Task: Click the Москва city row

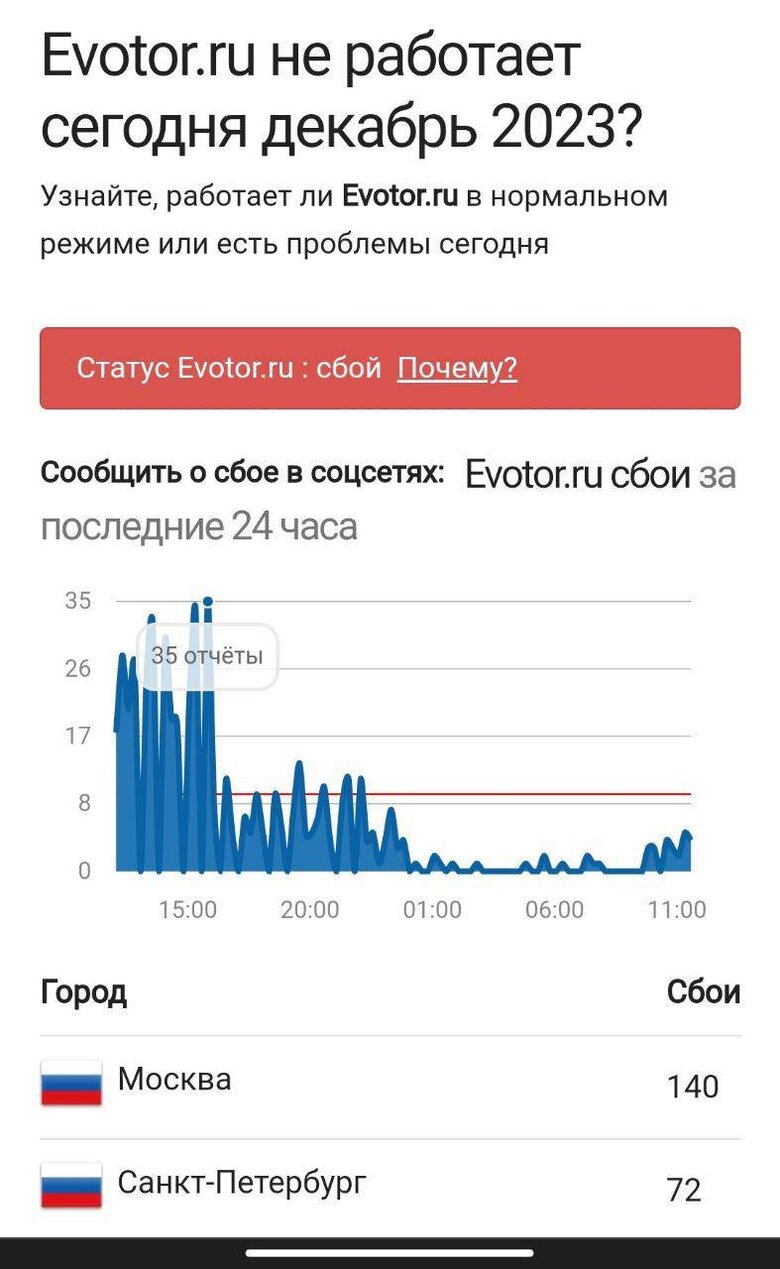Action: tap(174, 1079)
